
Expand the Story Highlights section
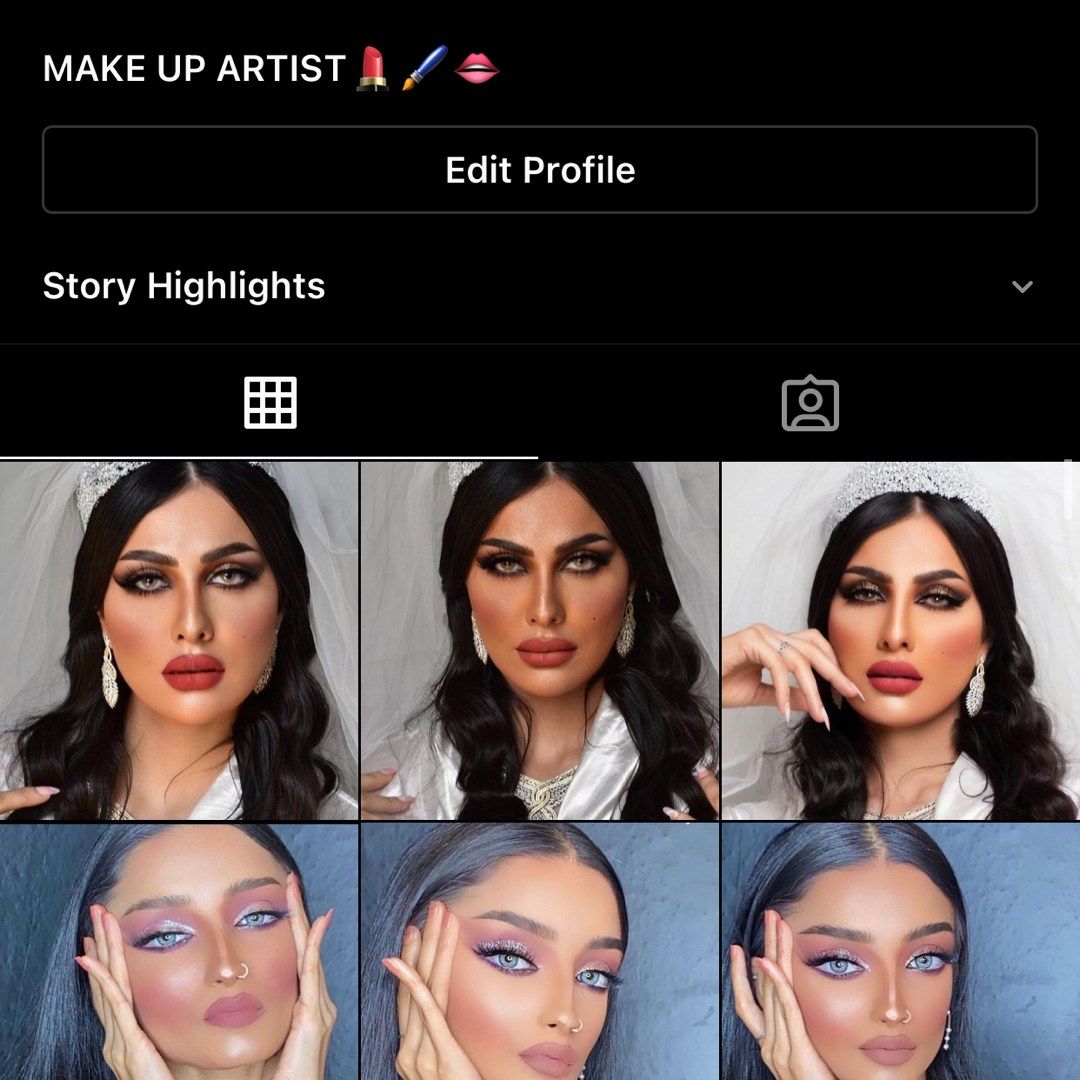1021,287
